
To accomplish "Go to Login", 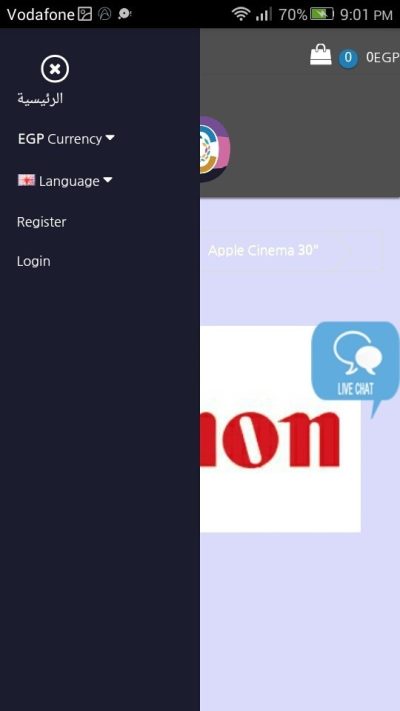I will [34, 262].
